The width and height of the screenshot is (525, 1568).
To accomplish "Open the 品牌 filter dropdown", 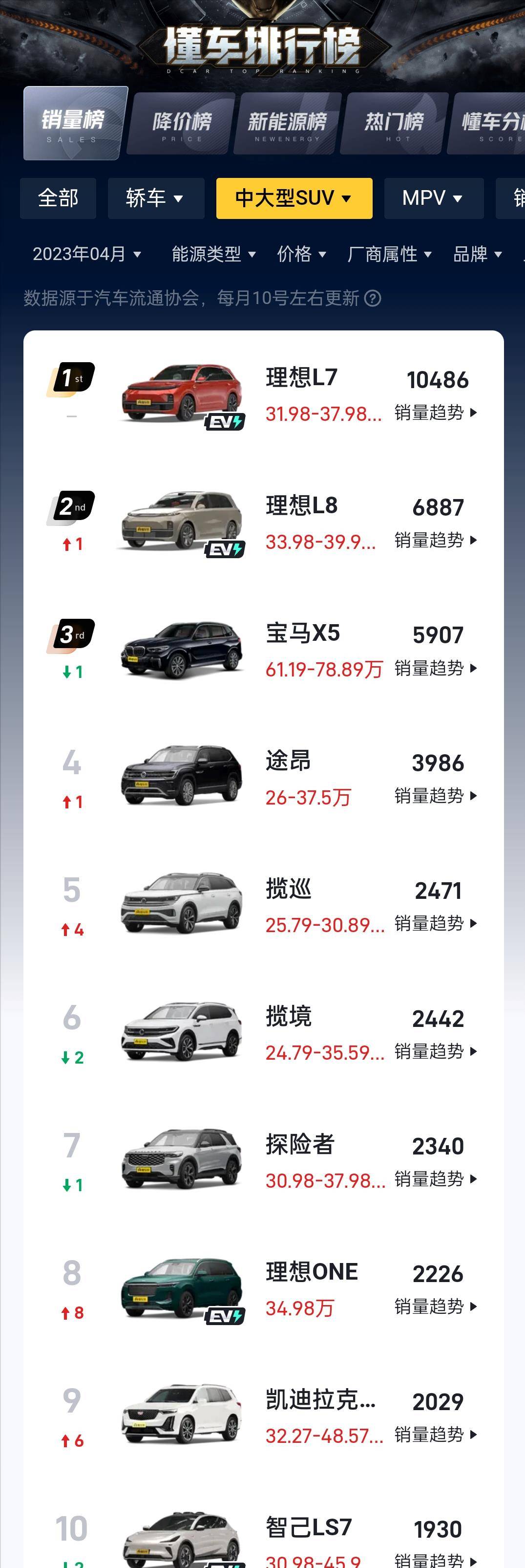I will pyautogui.click(x=478, y=254).
